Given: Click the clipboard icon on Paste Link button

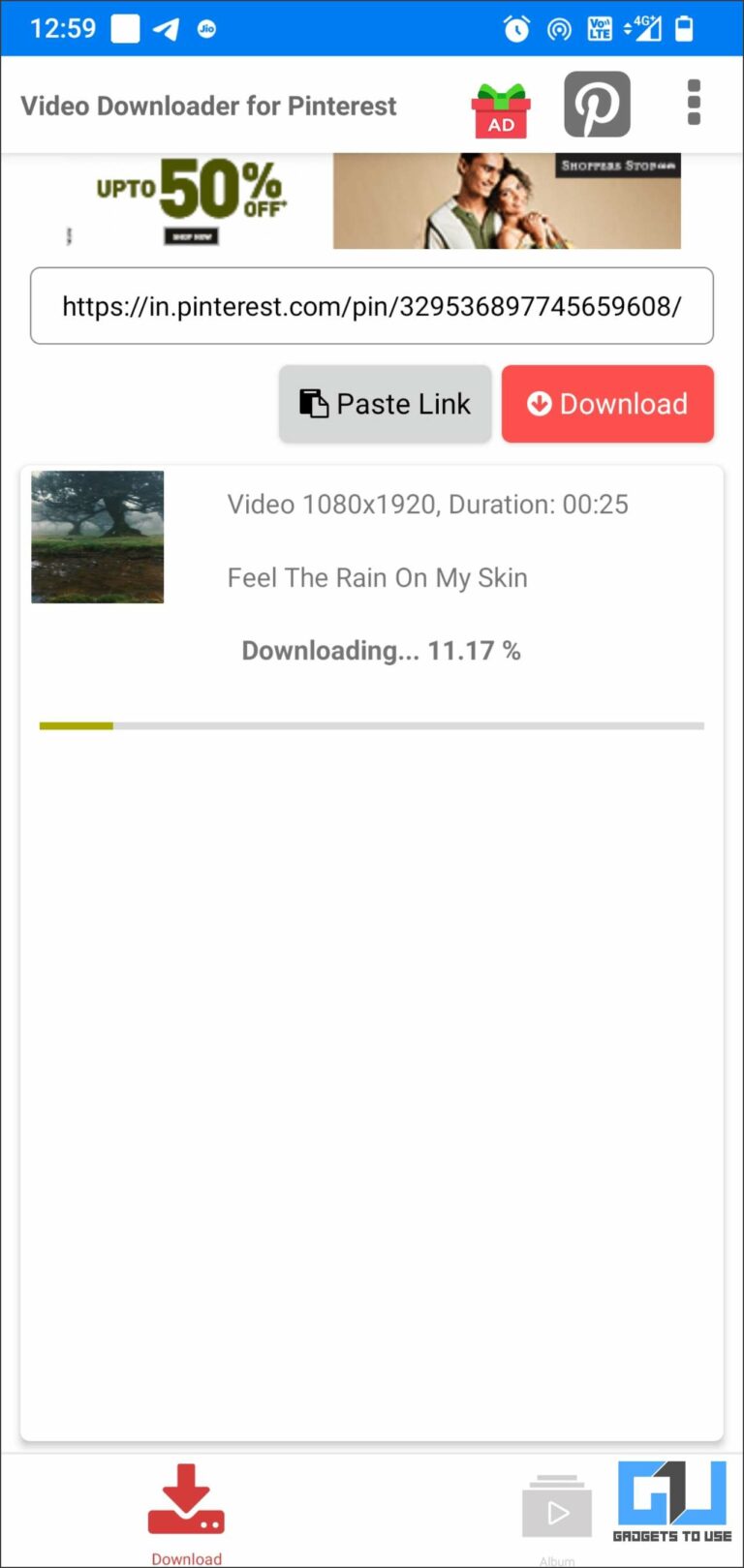Looking at the screenshot, I should coord(312,403).
